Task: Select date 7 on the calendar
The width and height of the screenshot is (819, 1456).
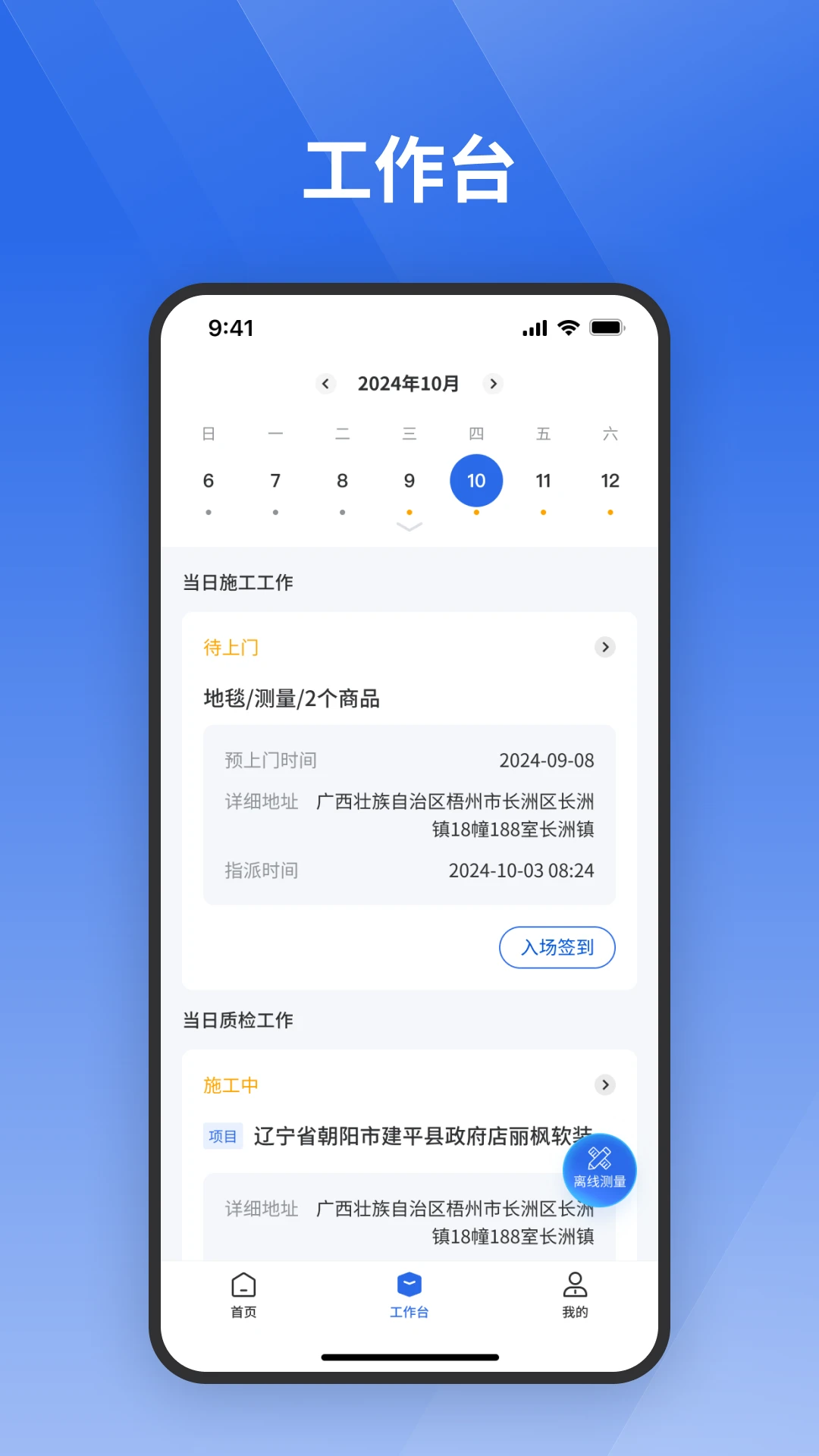Action: coord(276,480)
